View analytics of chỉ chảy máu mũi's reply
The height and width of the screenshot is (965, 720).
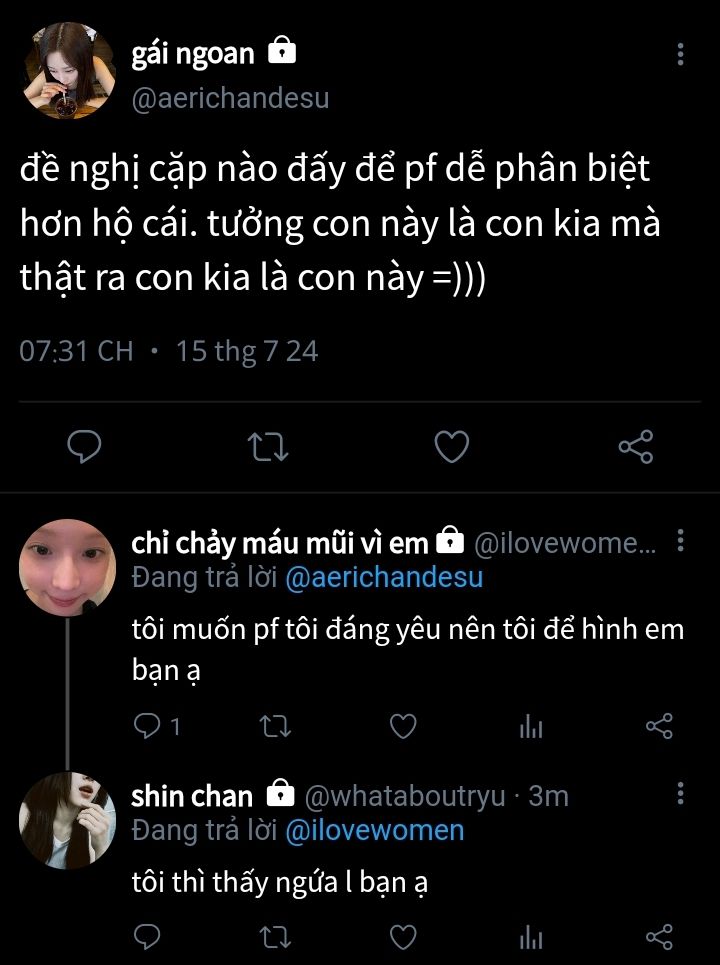click(x=531, y=727)
